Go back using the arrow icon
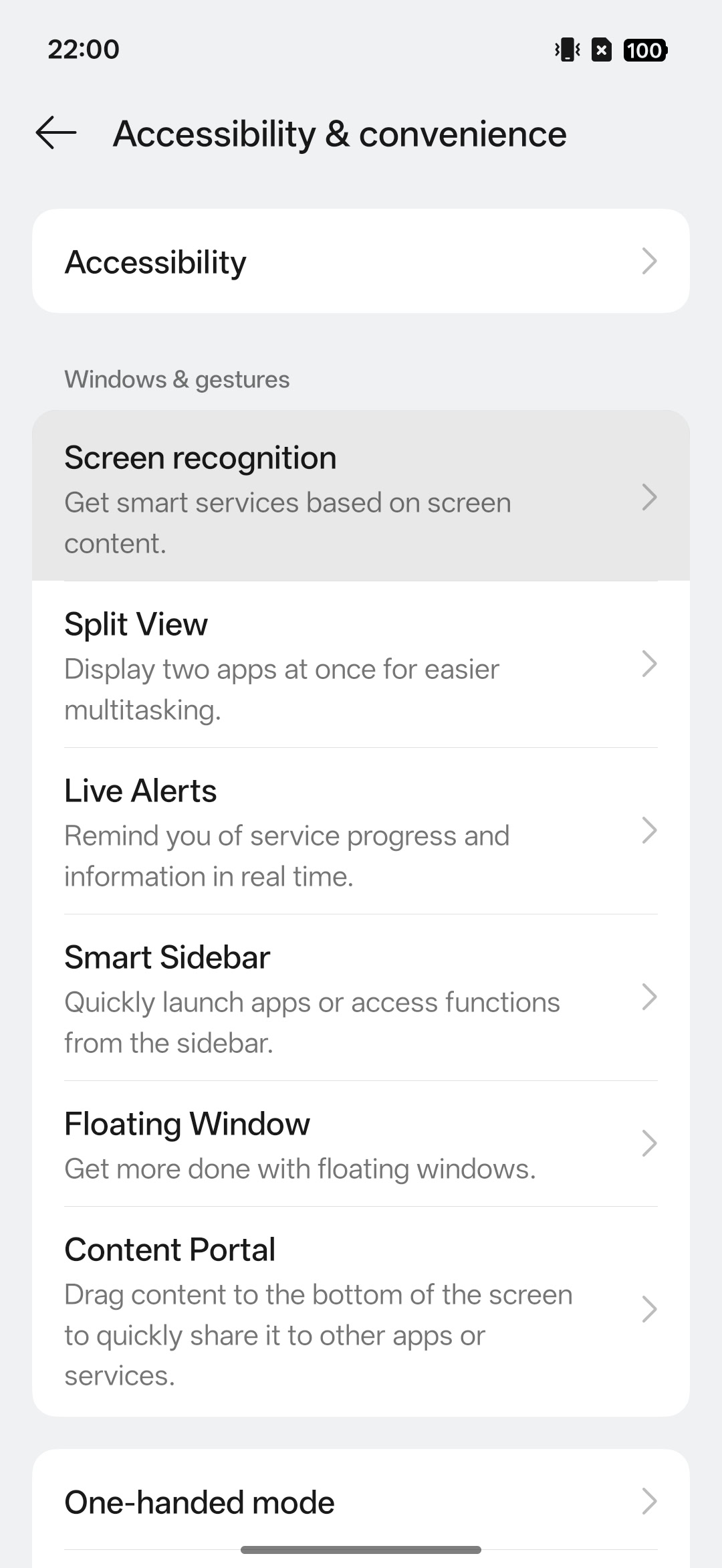The height and width of the screenshot is (1568, 722). pyautogui.click(x=56, y=133)
